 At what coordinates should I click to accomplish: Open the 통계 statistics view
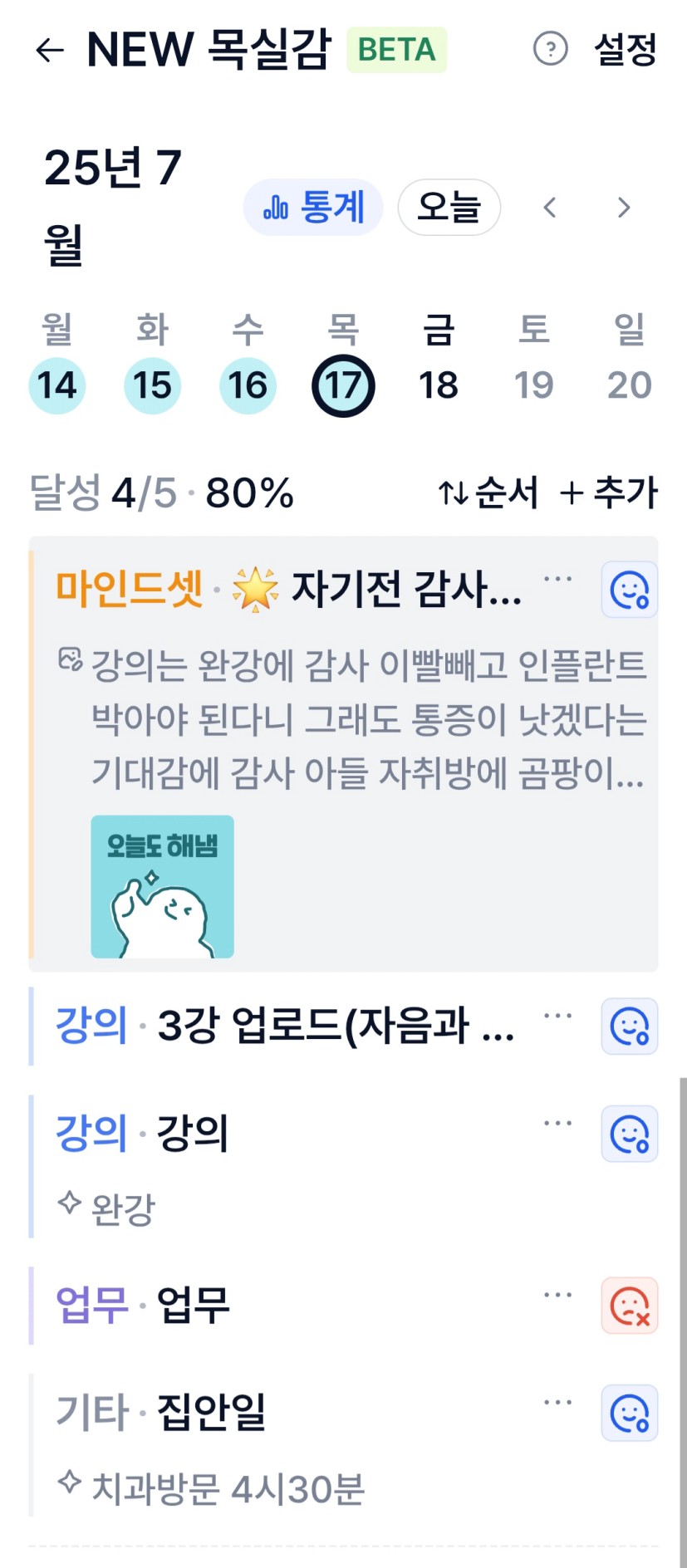tap(313, 207)
